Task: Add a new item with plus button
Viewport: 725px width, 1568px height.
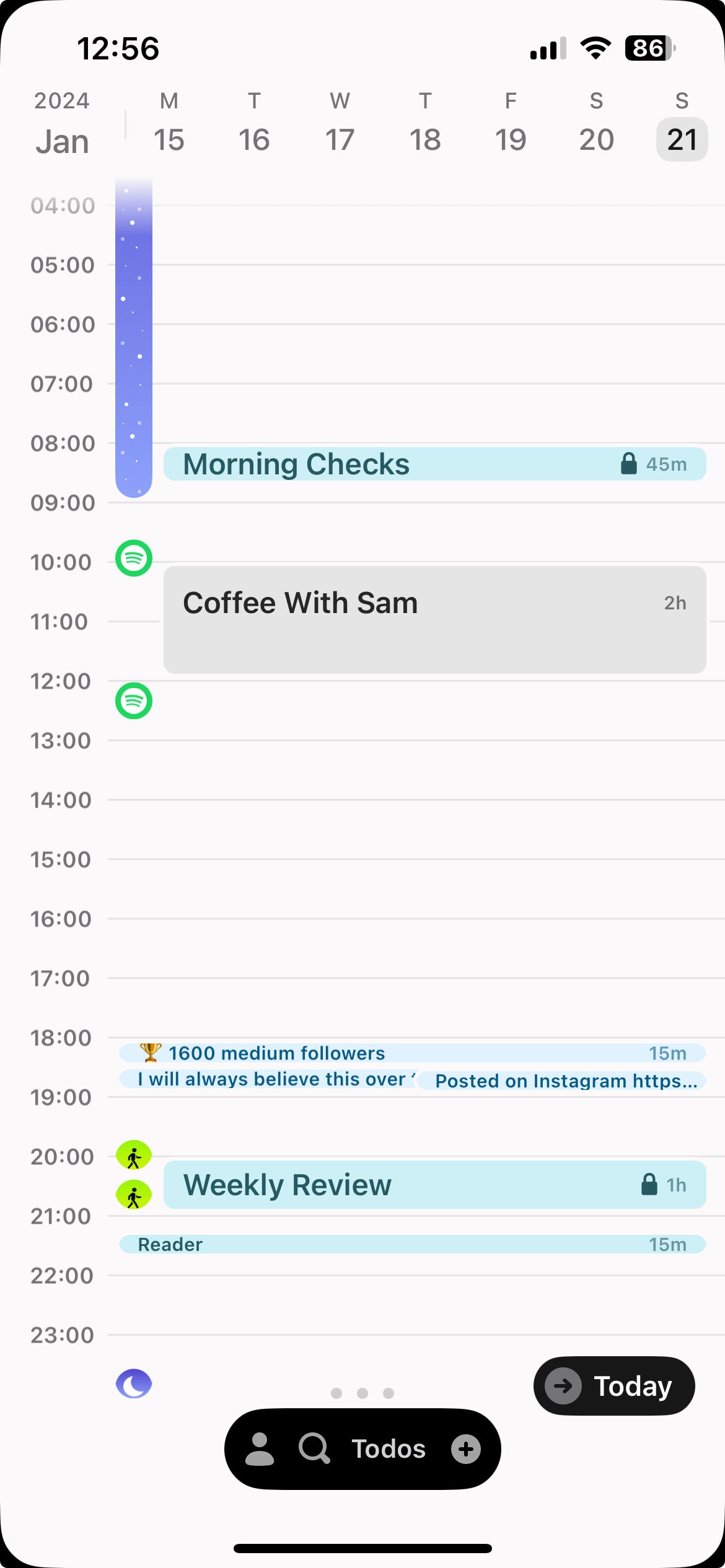Action: click(x=466, y=1449)
